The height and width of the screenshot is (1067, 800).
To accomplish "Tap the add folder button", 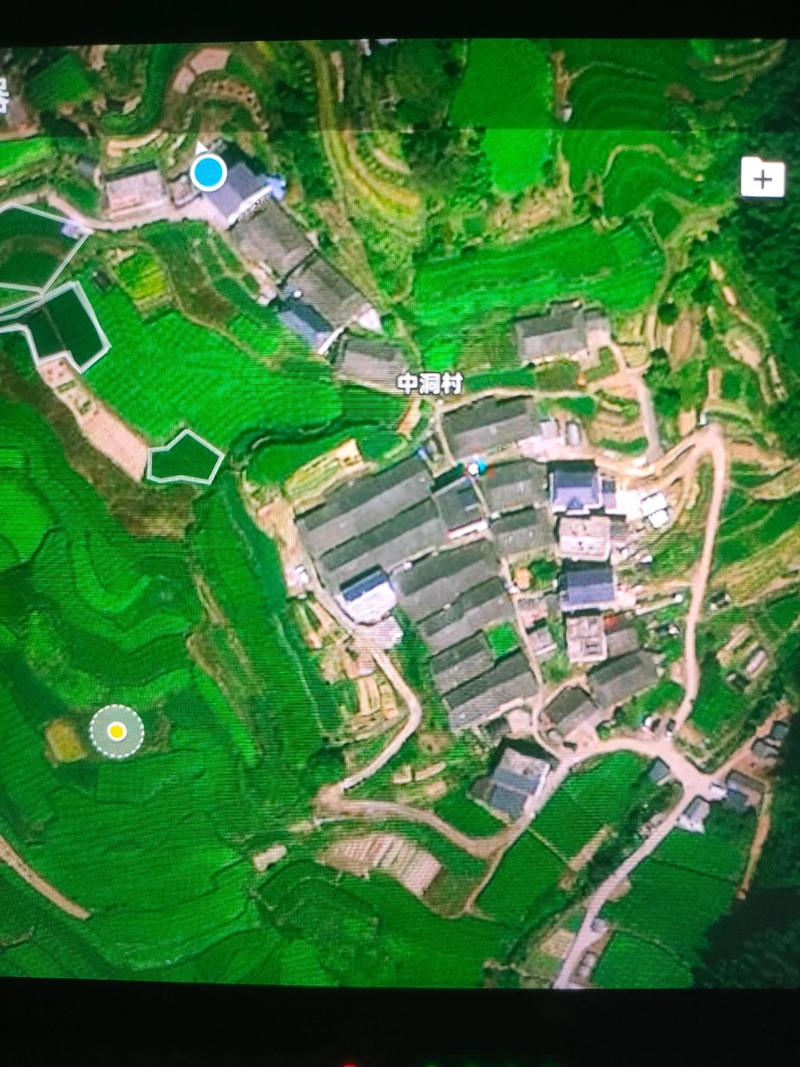I will click(x=762, y=178).
